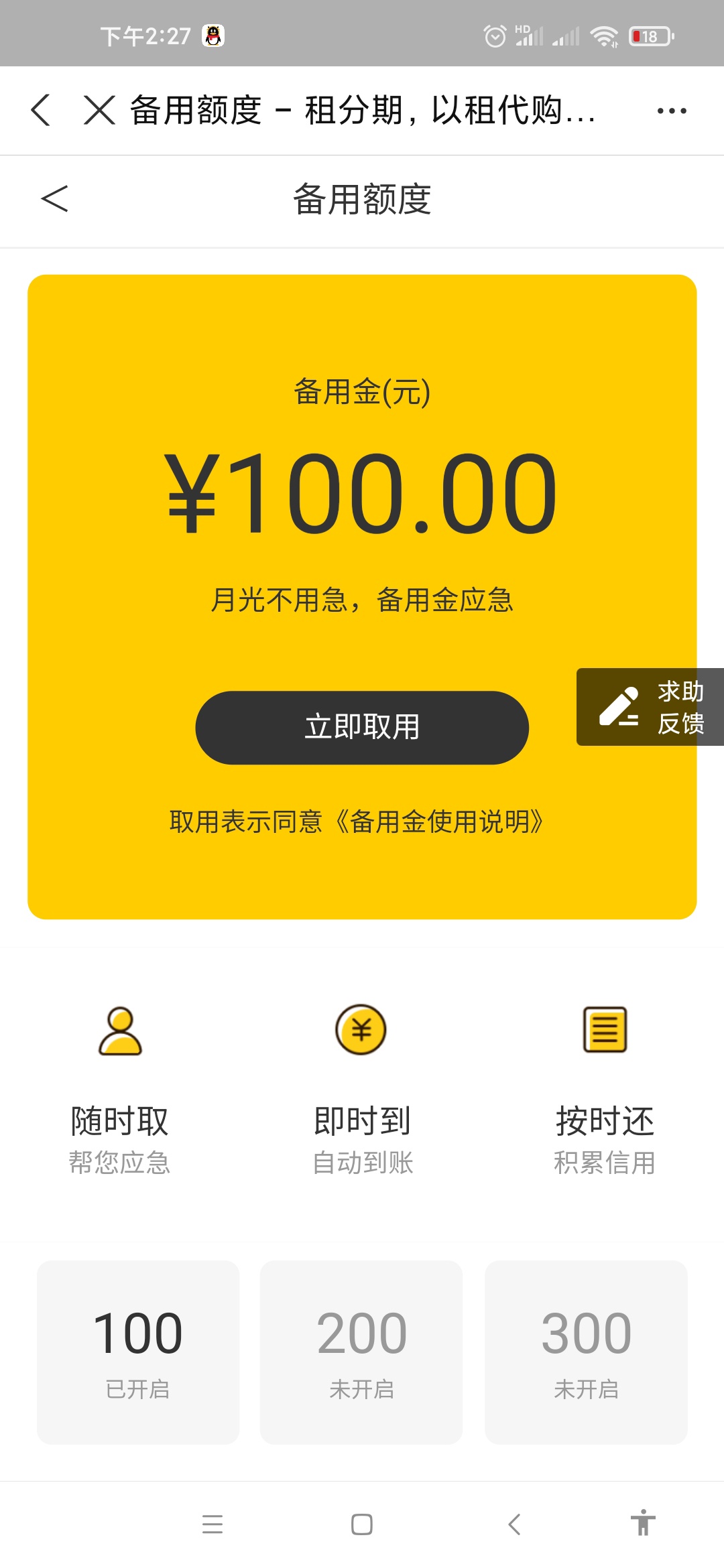
Task: Close the mini program with X
Action: click(99, 110)
